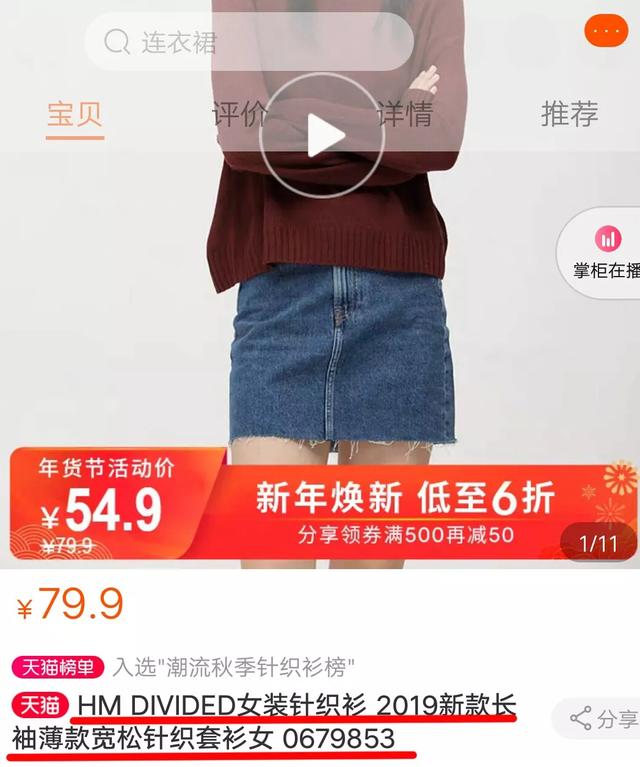This screenshot has height=767, width=640.
Task: Switch to the 详情 tab
Action: pos(404,114)
